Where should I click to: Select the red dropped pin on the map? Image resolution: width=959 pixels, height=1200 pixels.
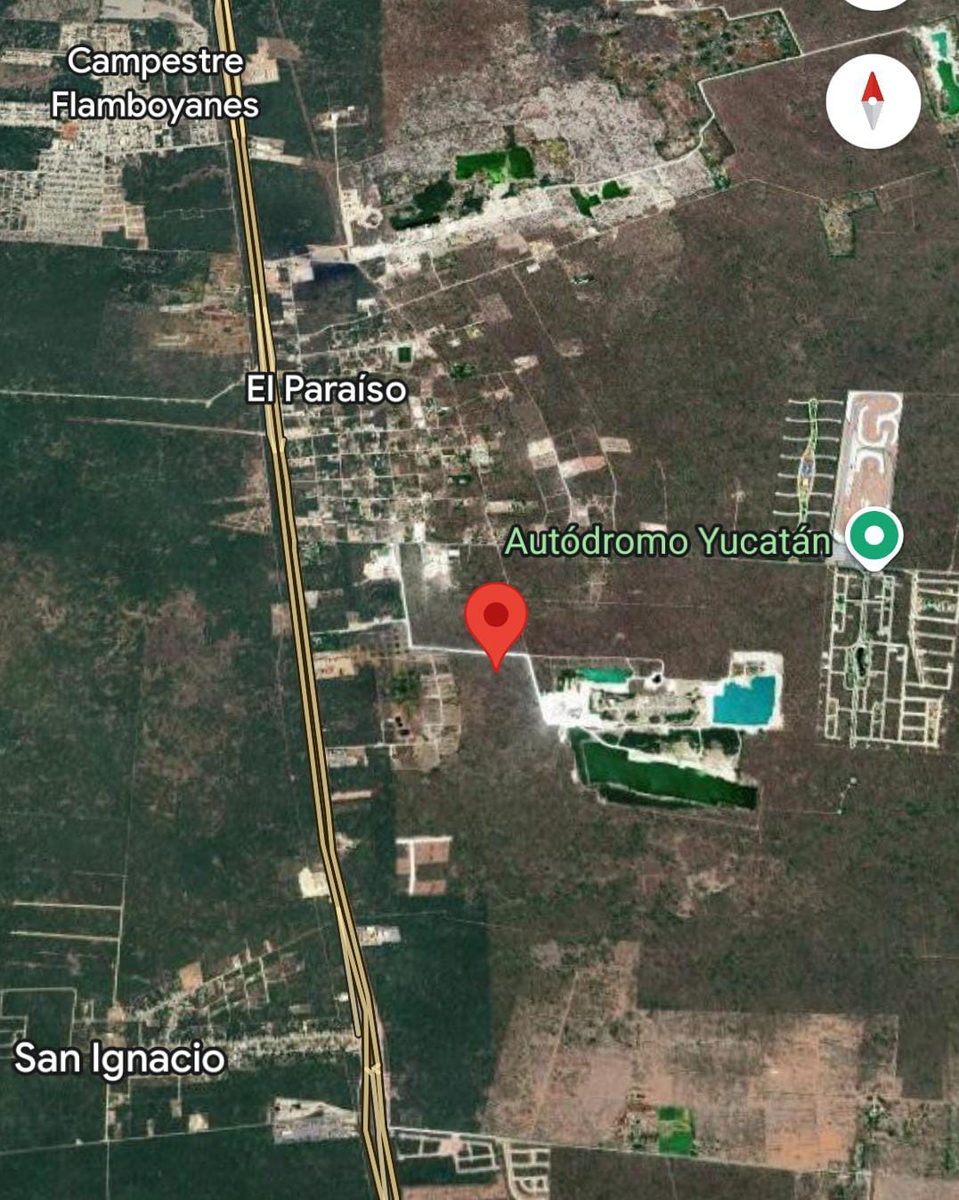pyautogui.click(x=497, y=619)
